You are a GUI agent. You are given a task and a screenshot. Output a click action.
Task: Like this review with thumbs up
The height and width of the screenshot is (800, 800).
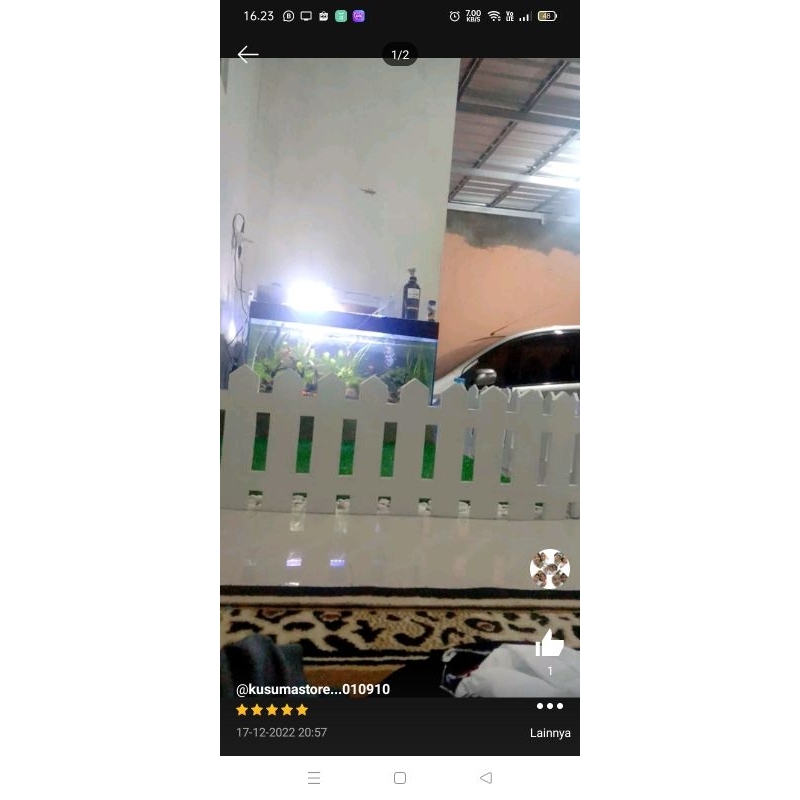coord(549,644)
